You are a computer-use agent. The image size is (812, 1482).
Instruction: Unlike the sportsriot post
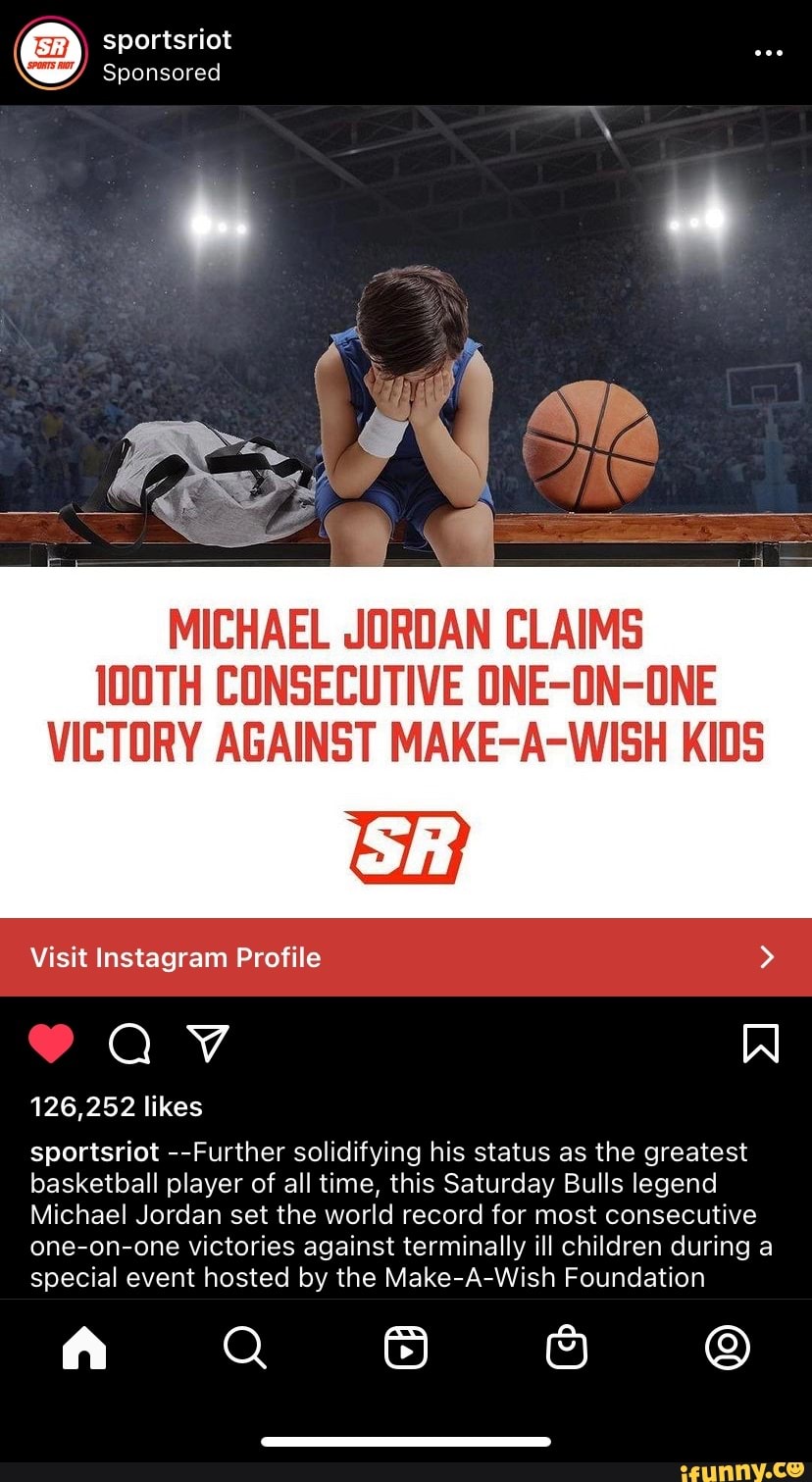click(52, 1044)
